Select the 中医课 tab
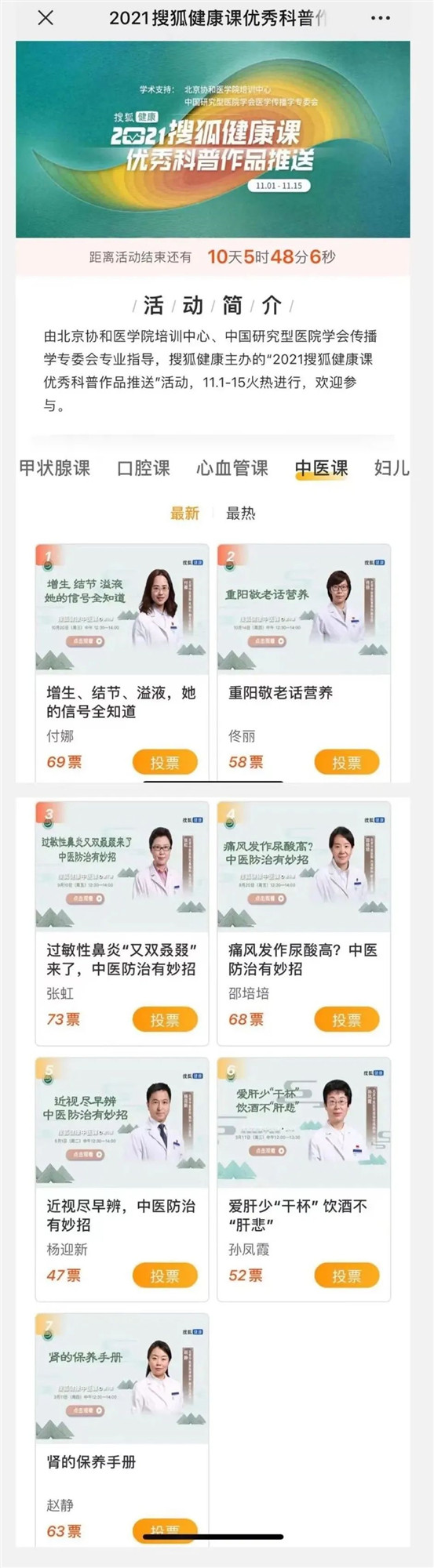This screenshot has width=434, height=1568. click(x=322, y=468)
